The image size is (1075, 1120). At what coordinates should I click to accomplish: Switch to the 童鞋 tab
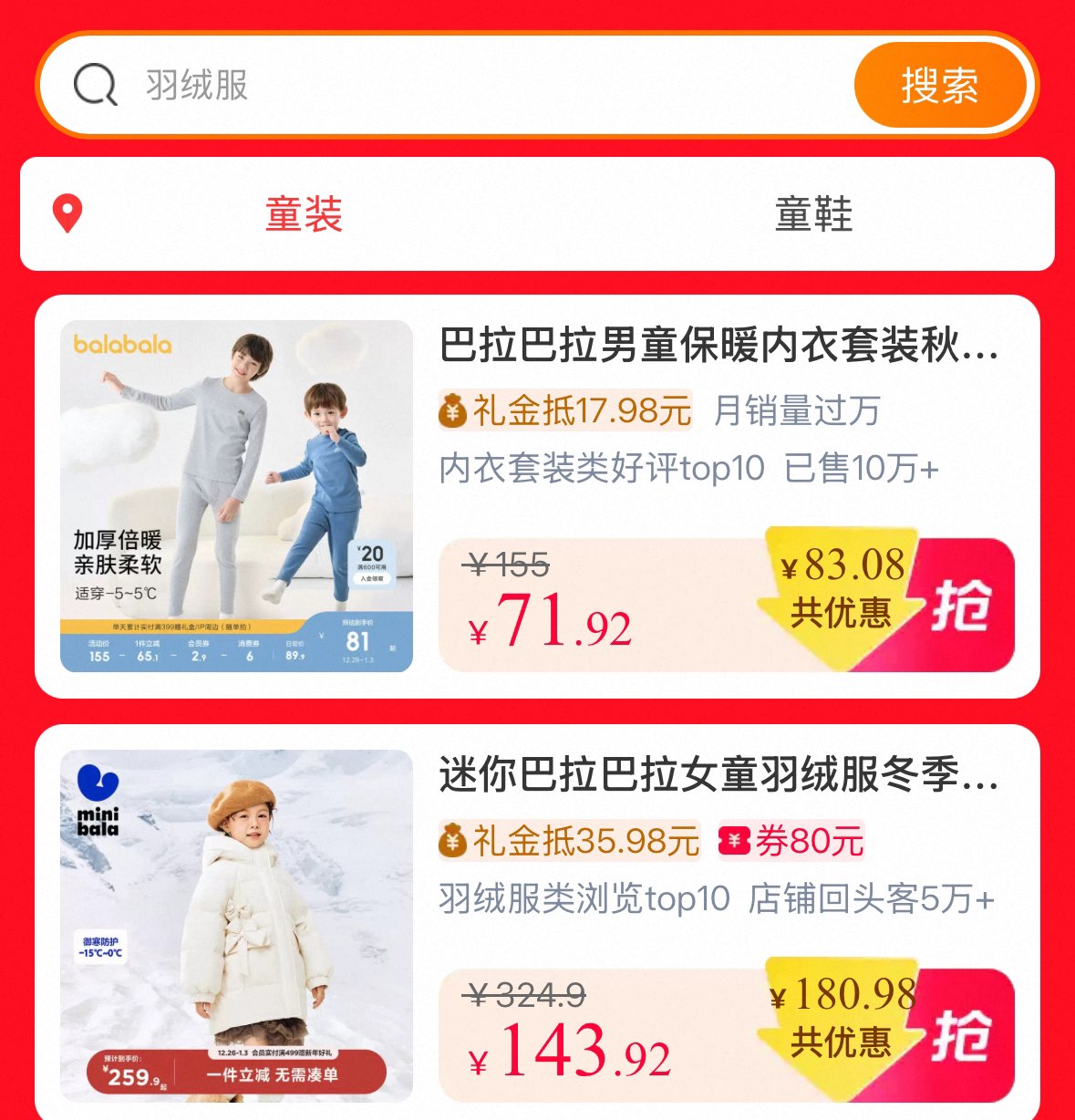tap(813, 214)
